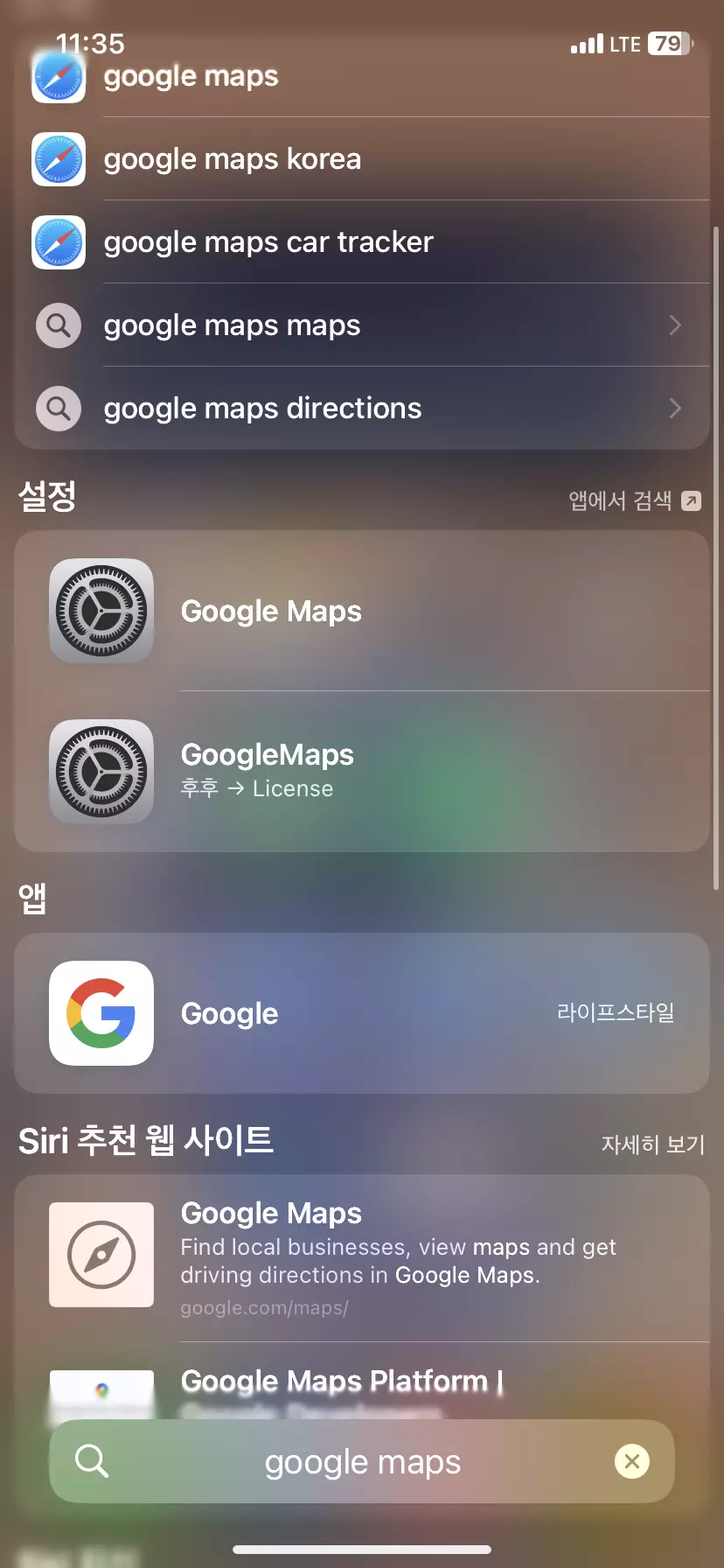The height and width of the screenshot is (1568, 724).
Task: Open the Safari icon beside "google maps korea"
Action: [58, 158]
